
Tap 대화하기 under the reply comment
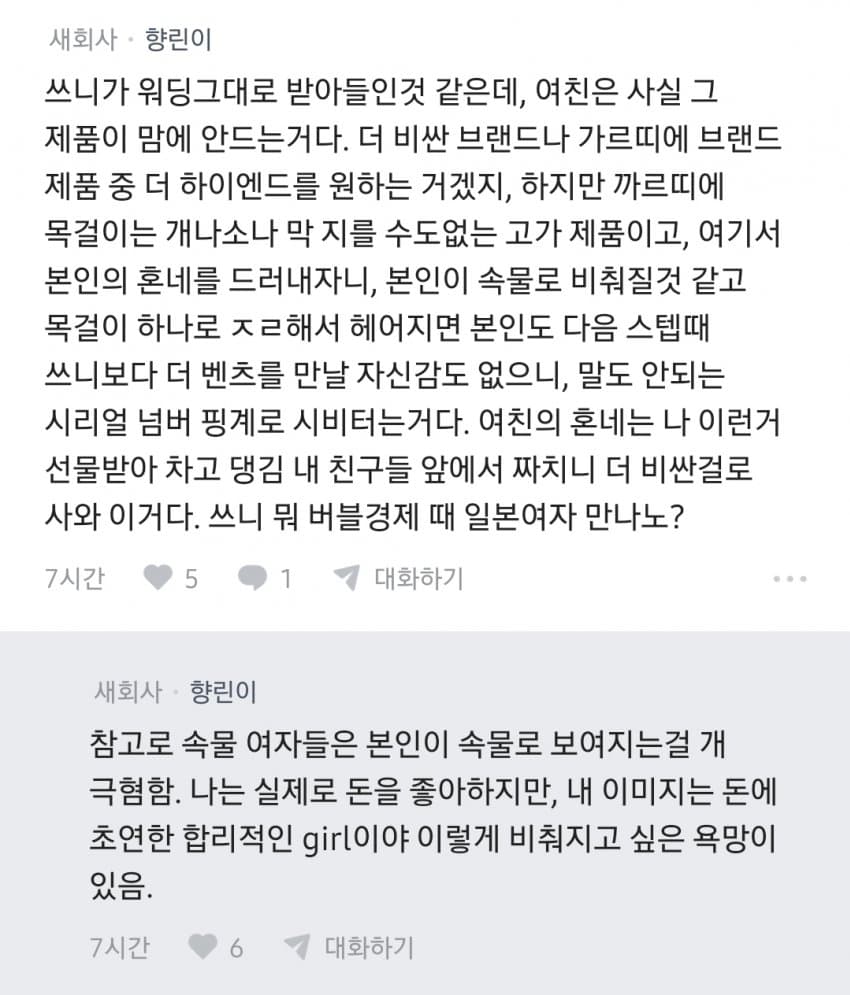click(349, 947)
